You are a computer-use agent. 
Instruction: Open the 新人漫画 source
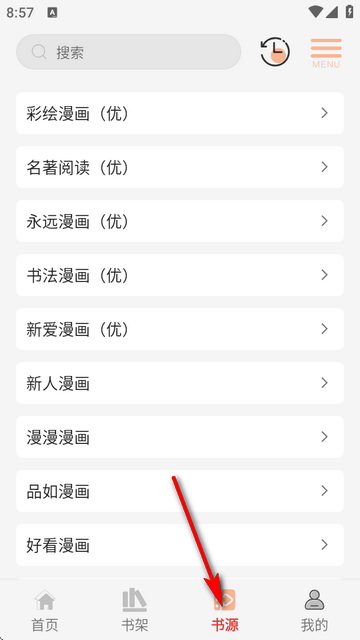click(180, 383)
